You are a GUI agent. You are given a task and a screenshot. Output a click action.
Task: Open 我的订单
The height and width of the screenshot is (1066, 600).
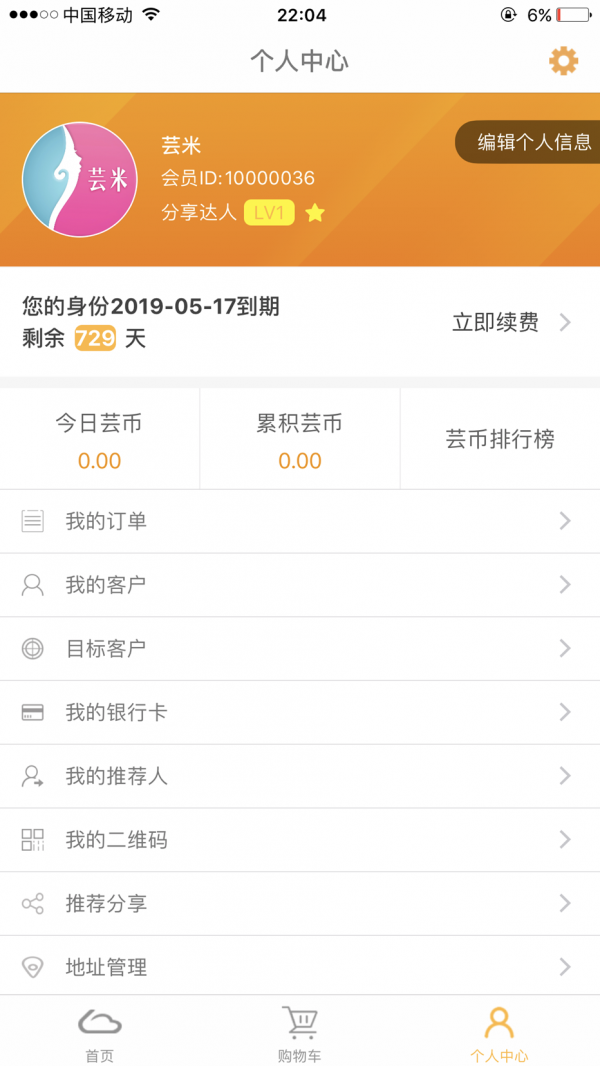300,521
